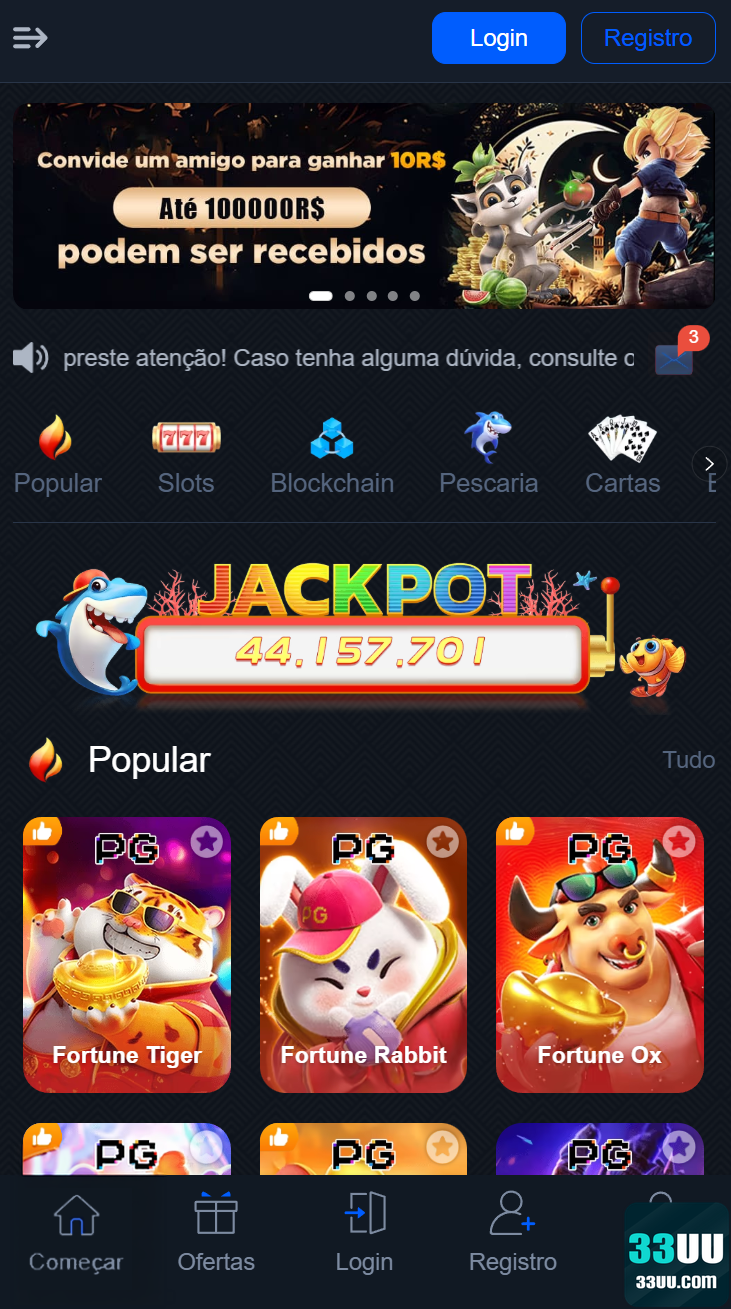The height and width of the screenshot is (1309, 731).
Task: Mute the announcement speaker icon
Action: pyautogui.click(x=30, y=357)
